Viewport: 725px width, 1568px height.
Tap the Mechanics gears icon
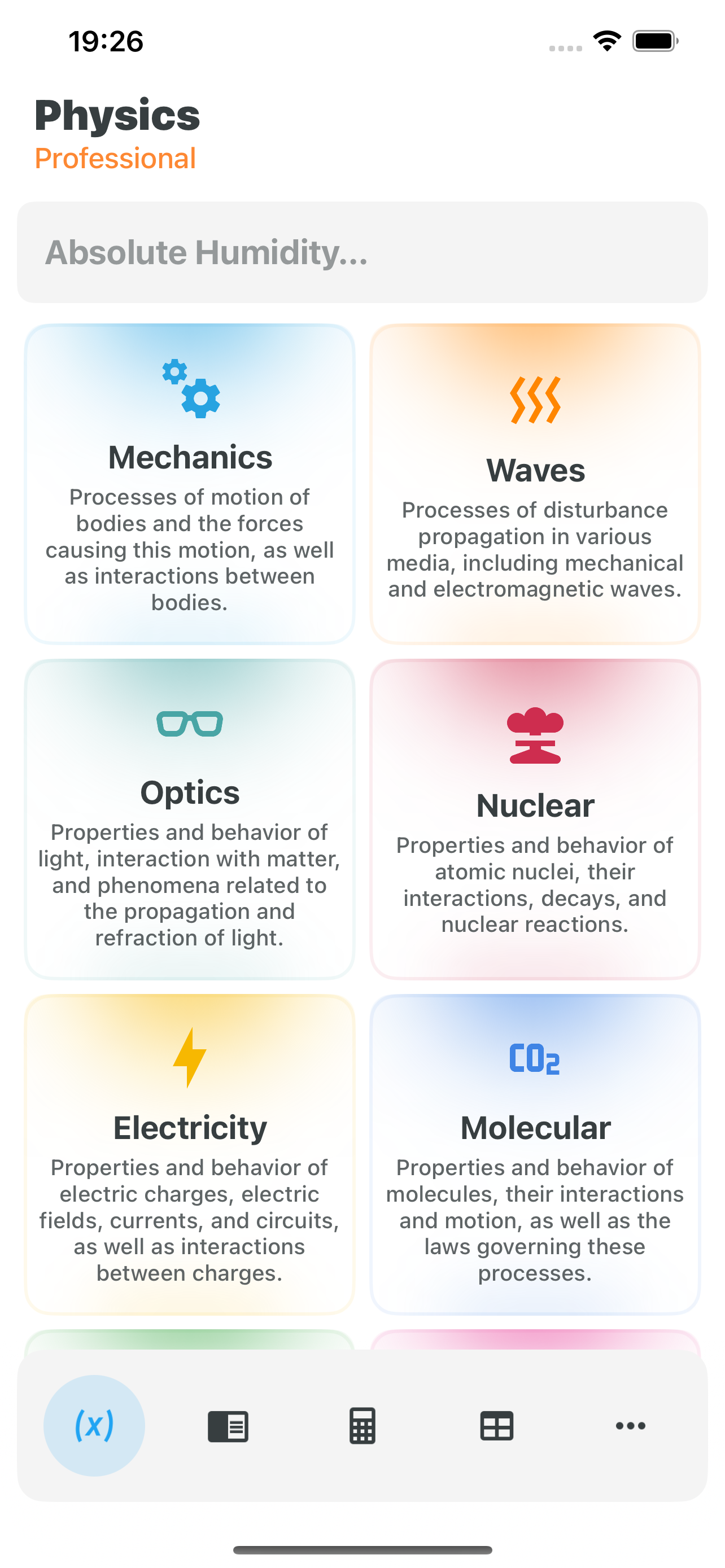point(190,389)
